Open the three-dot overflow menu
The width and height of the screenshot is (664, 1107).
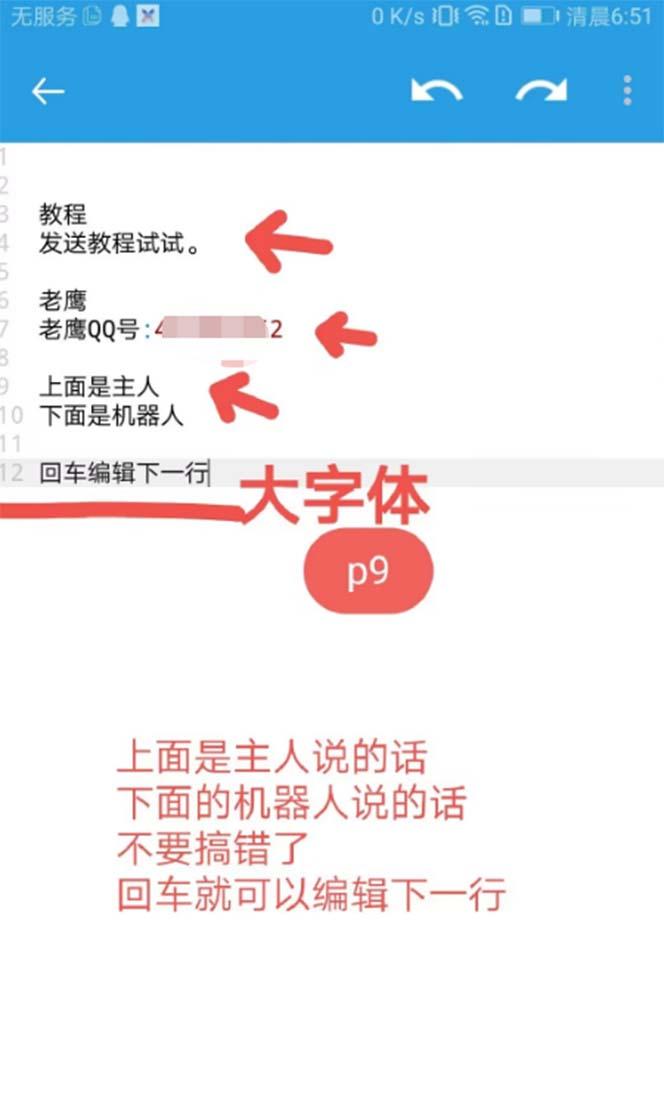[x=627, y=91]
